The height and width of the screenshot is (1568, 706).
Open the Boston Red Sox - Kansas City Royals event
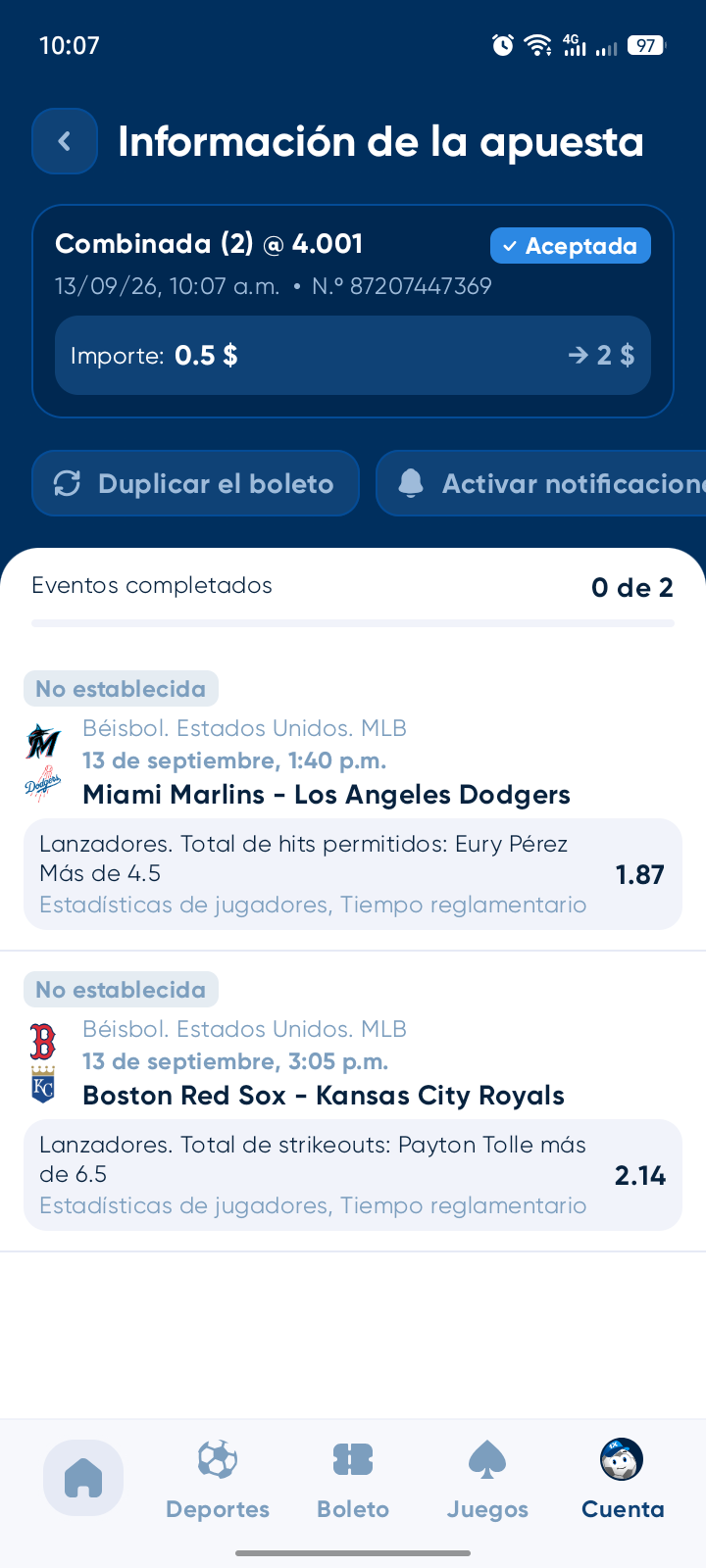point(324,1095)
